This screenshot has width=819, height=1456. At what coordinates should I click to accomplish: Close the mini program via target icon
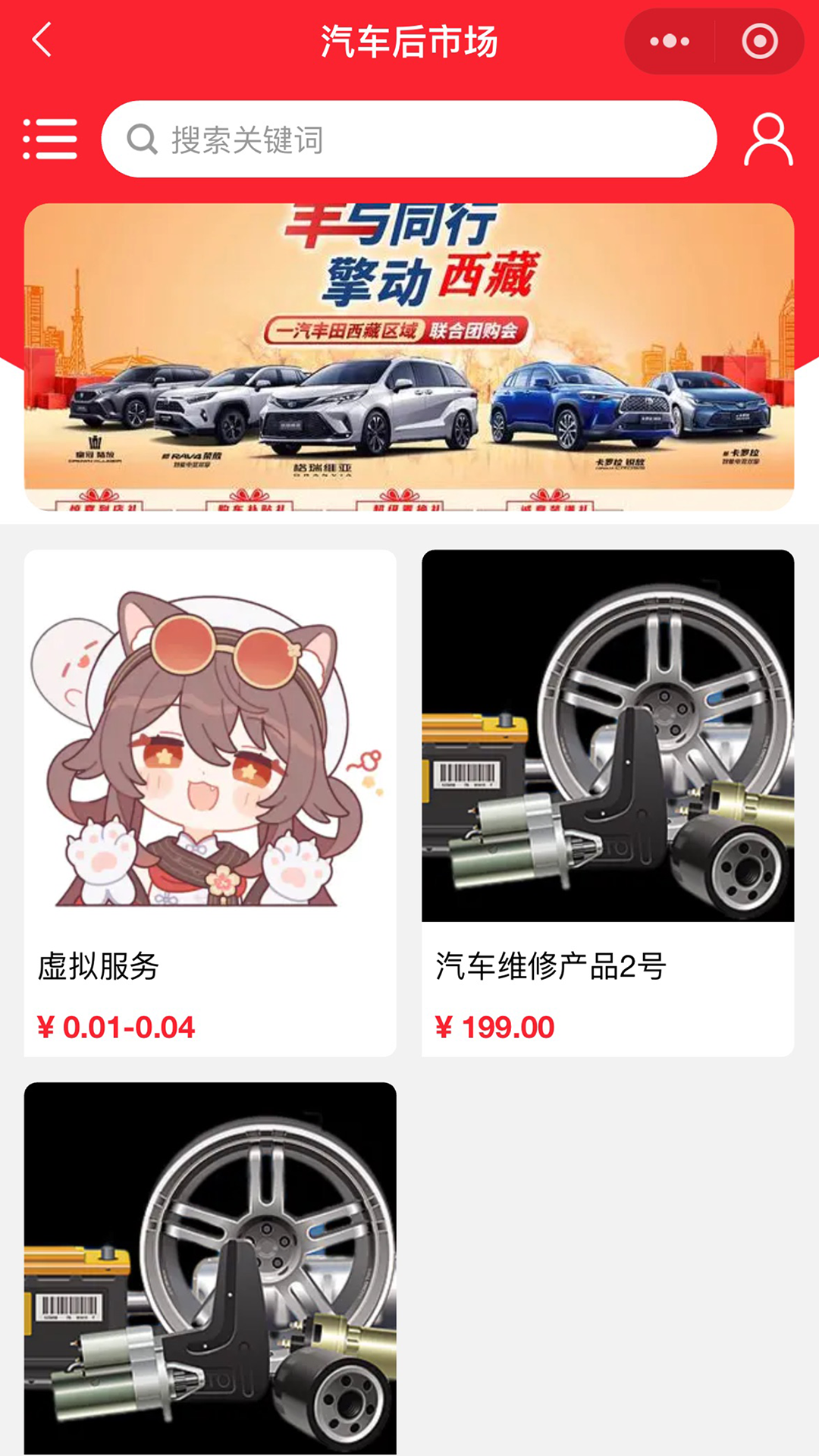point(760,41)
